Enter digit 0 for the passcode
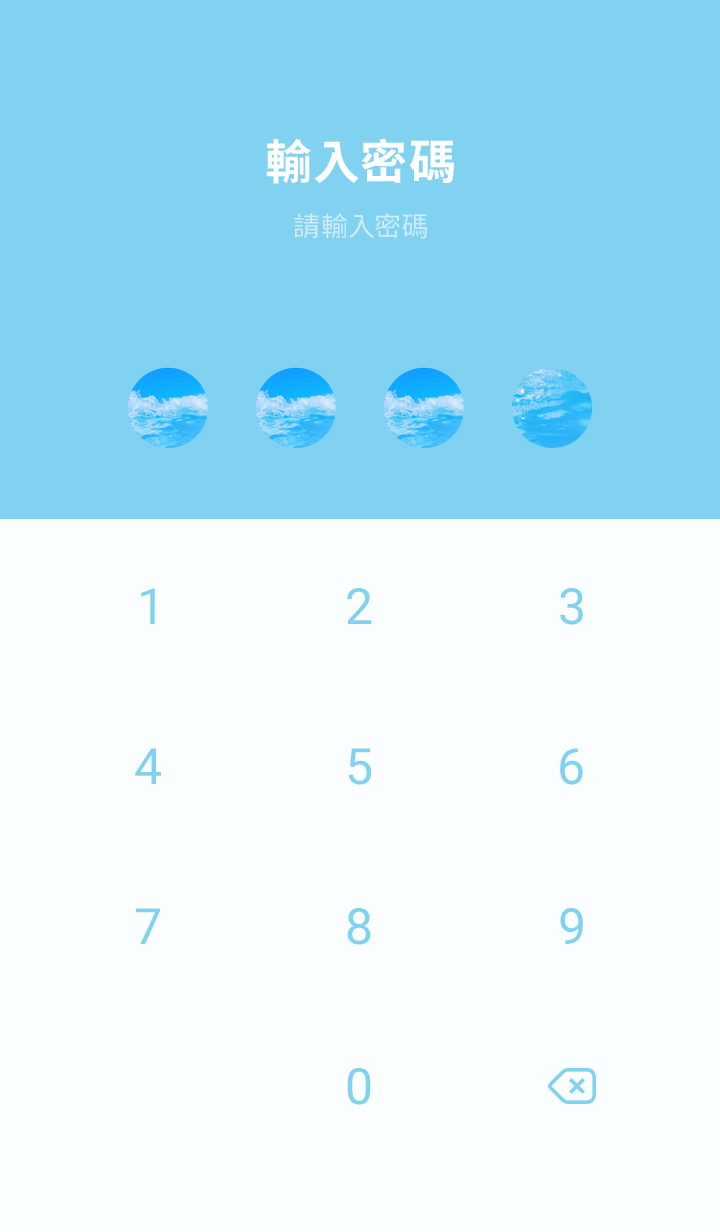Viewport: 720px width, 1232px height. tap(359, 1087)
